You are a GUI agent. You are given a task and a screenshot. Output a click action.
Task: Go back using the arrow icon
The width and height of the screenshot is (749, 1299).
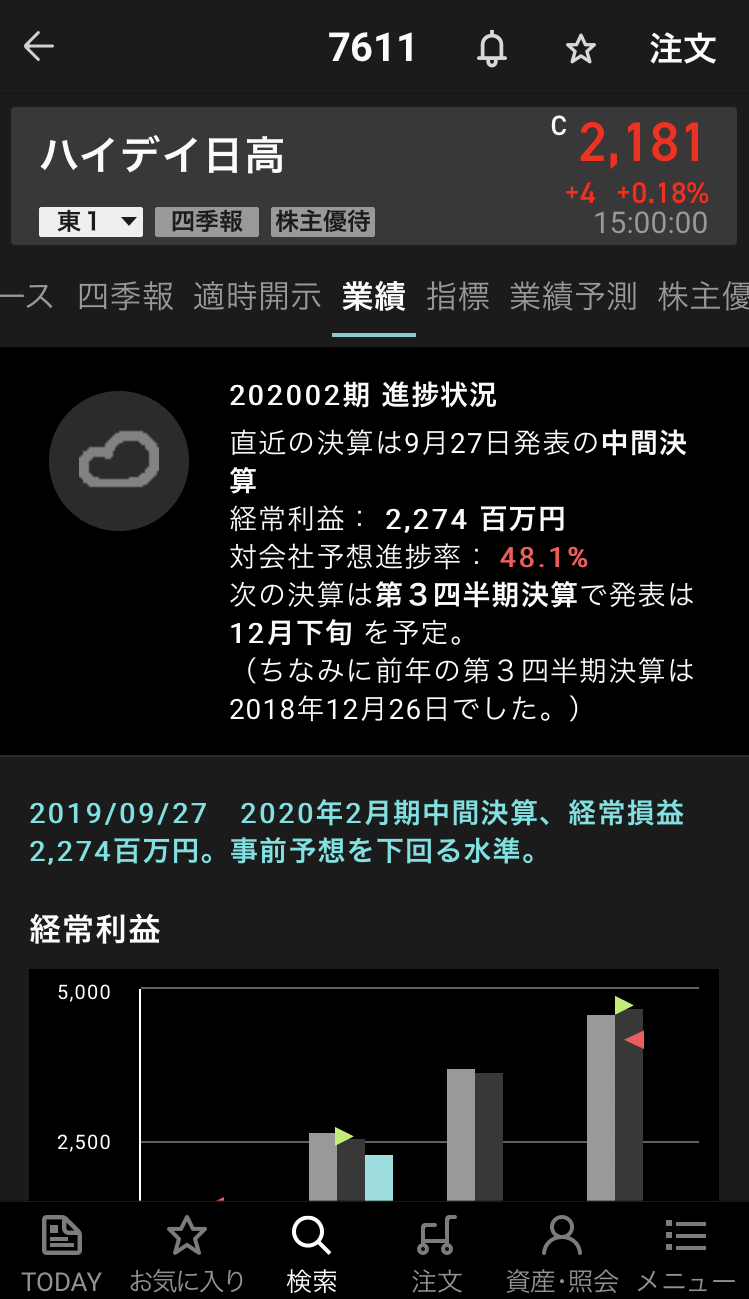(39, 47)
